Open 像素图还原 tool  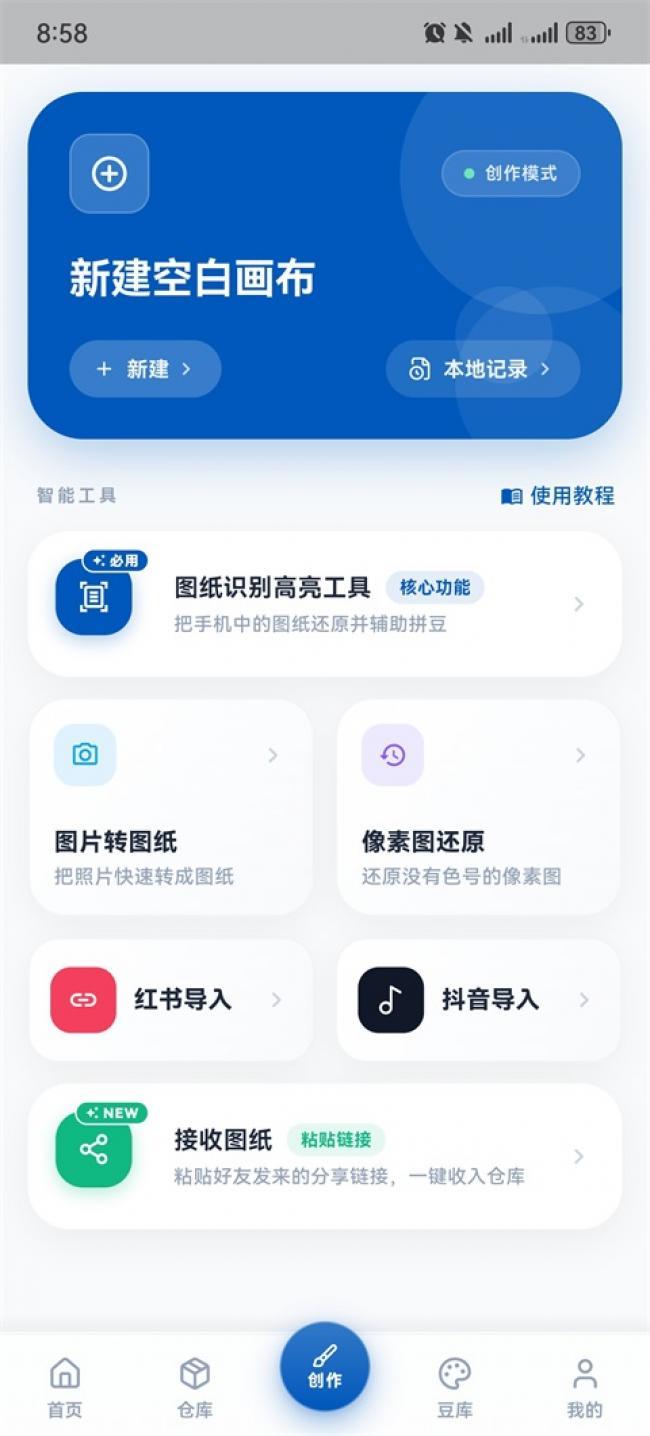(479, 807)
